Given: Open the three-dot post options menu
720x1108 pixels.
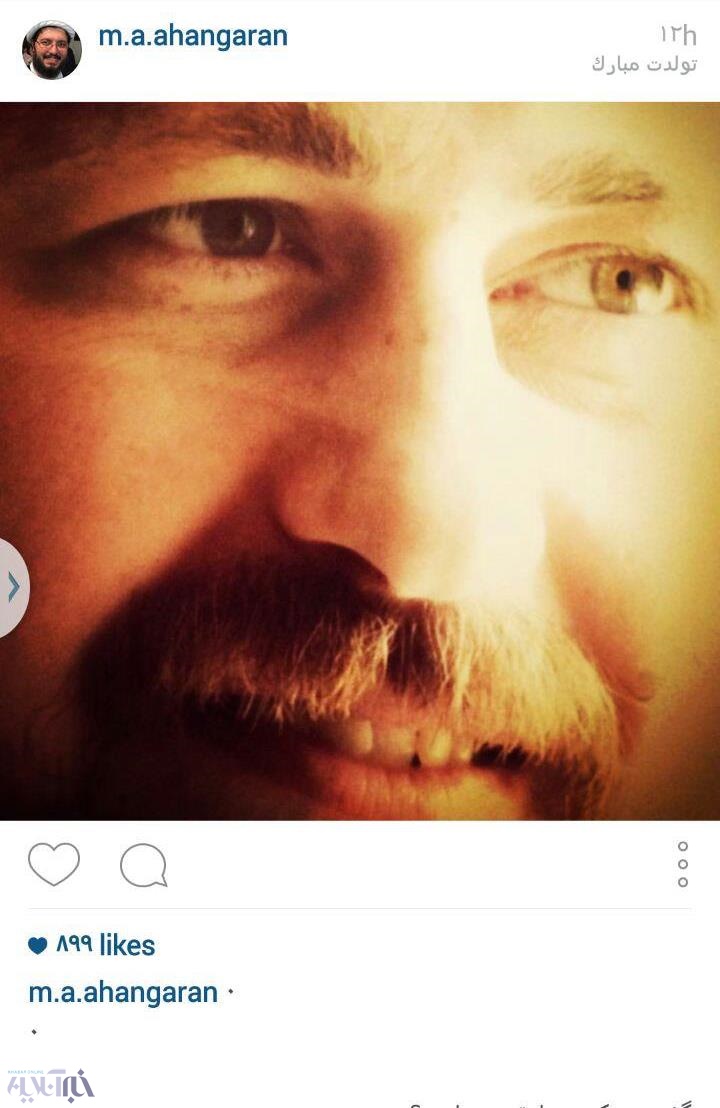Looking at the screenshot, I should tap(683, 864).
